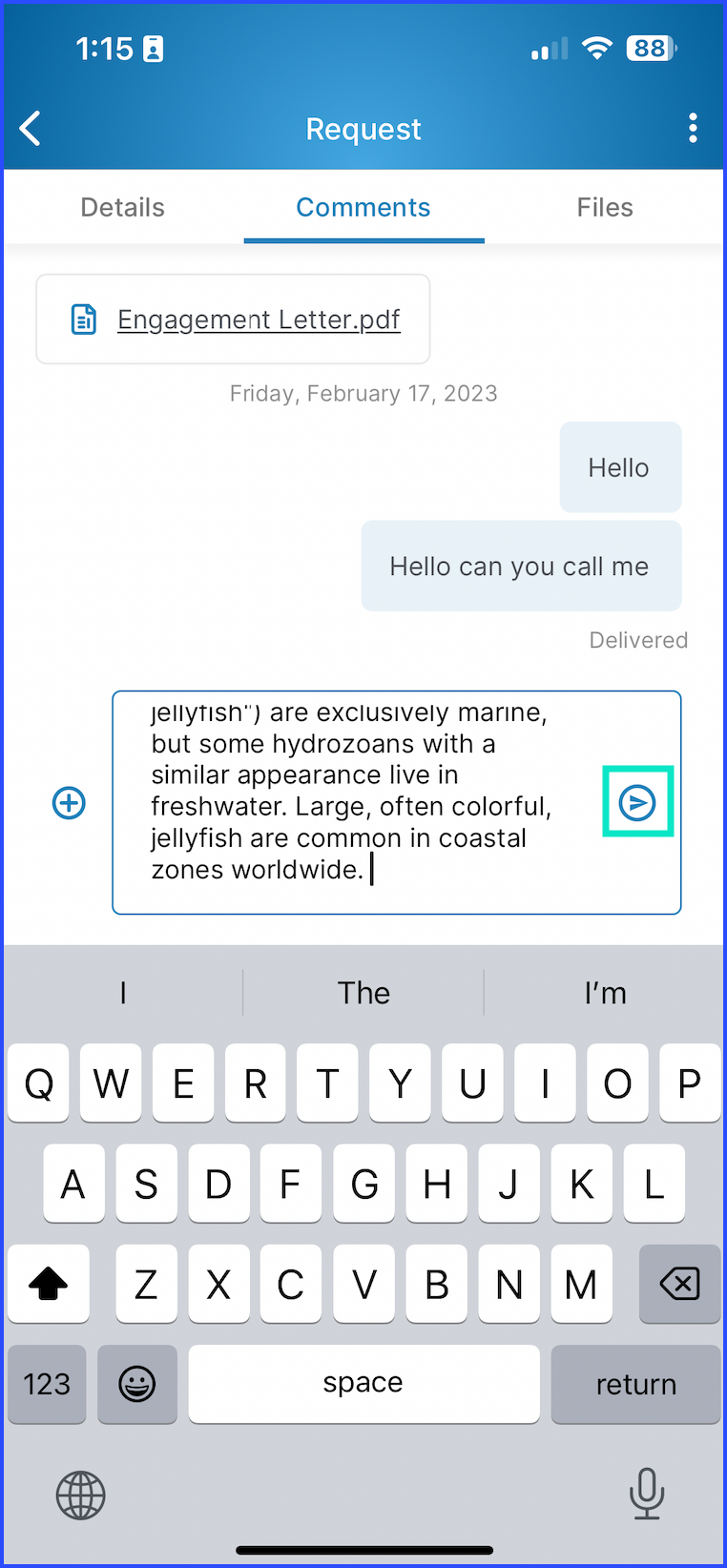Send the typed comment
This screenshot has height=1568, width=727.
point(637,802)
